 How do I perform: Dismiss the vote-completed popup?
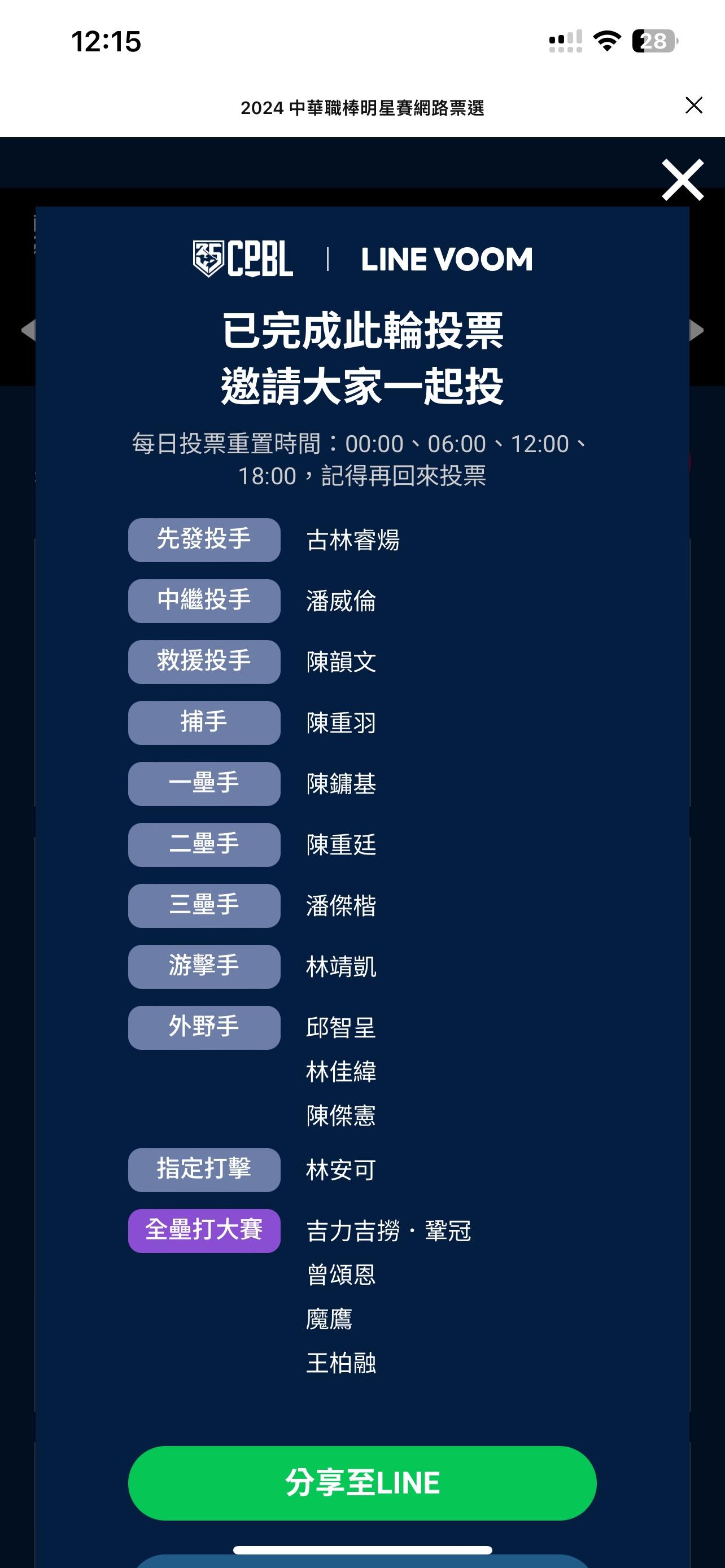[x=683, y=179]
